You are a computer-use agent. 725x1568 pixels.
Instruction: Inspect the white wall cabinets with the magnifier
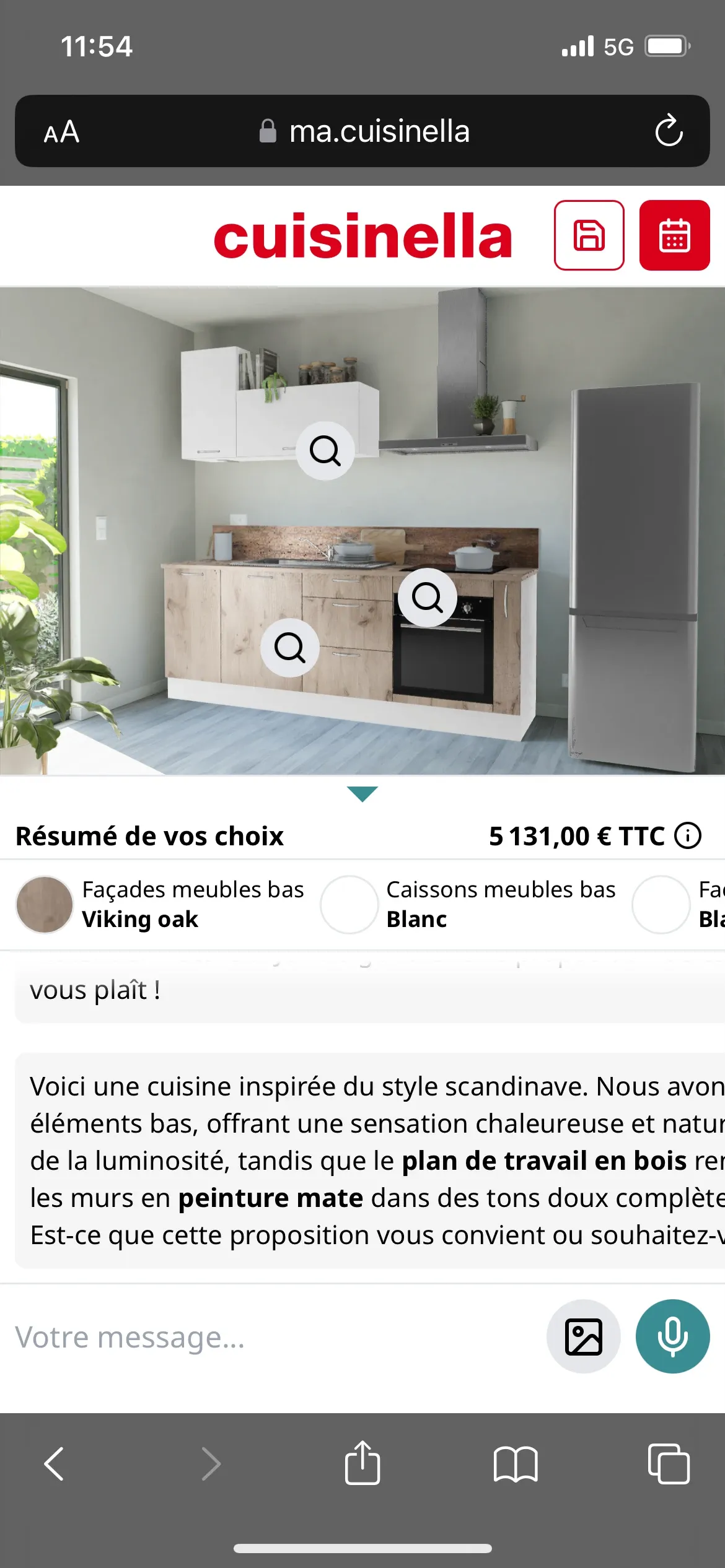[325, 450]
